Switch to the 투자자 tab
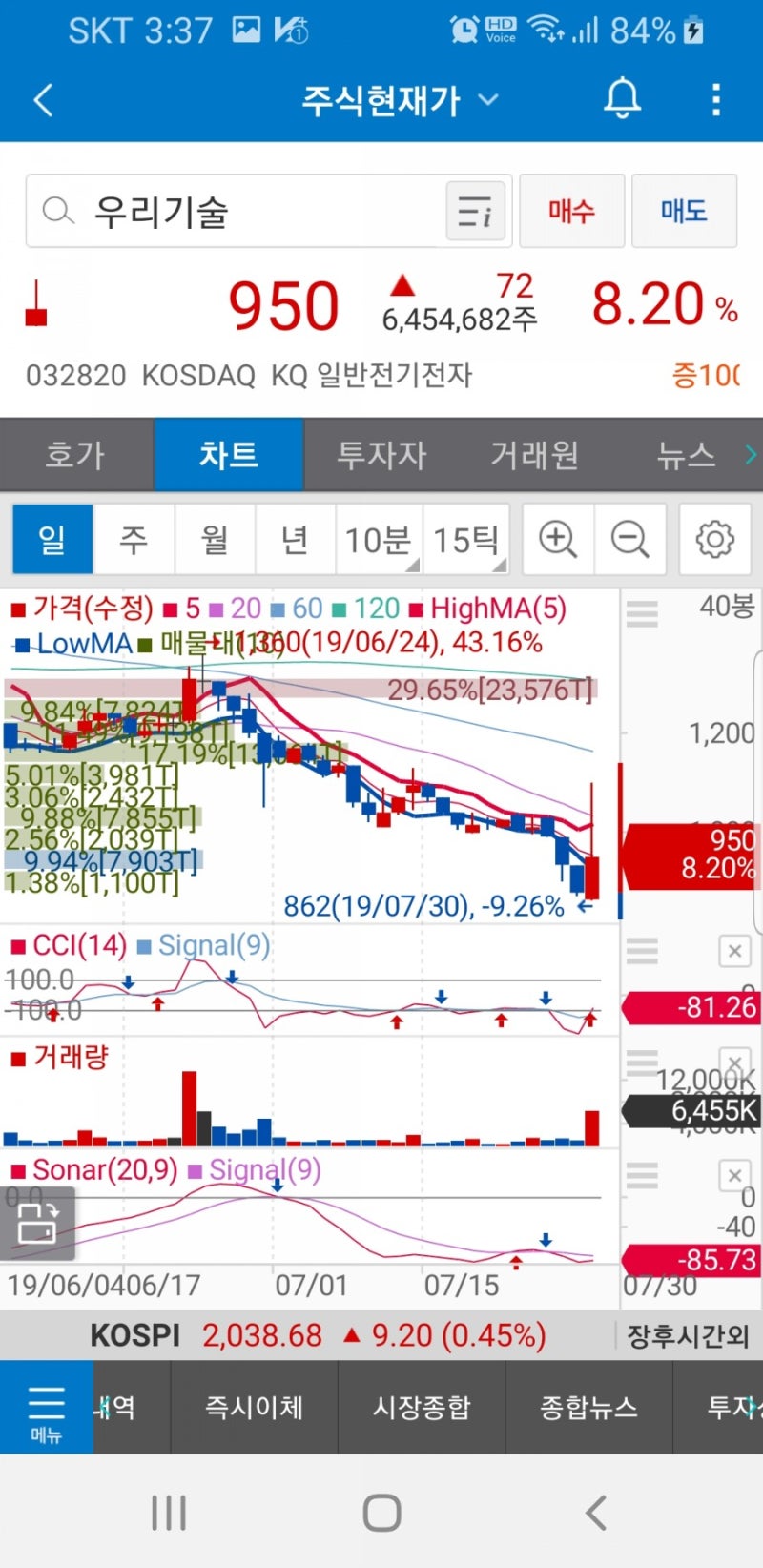763x1568 pixels. coord(381,454)
